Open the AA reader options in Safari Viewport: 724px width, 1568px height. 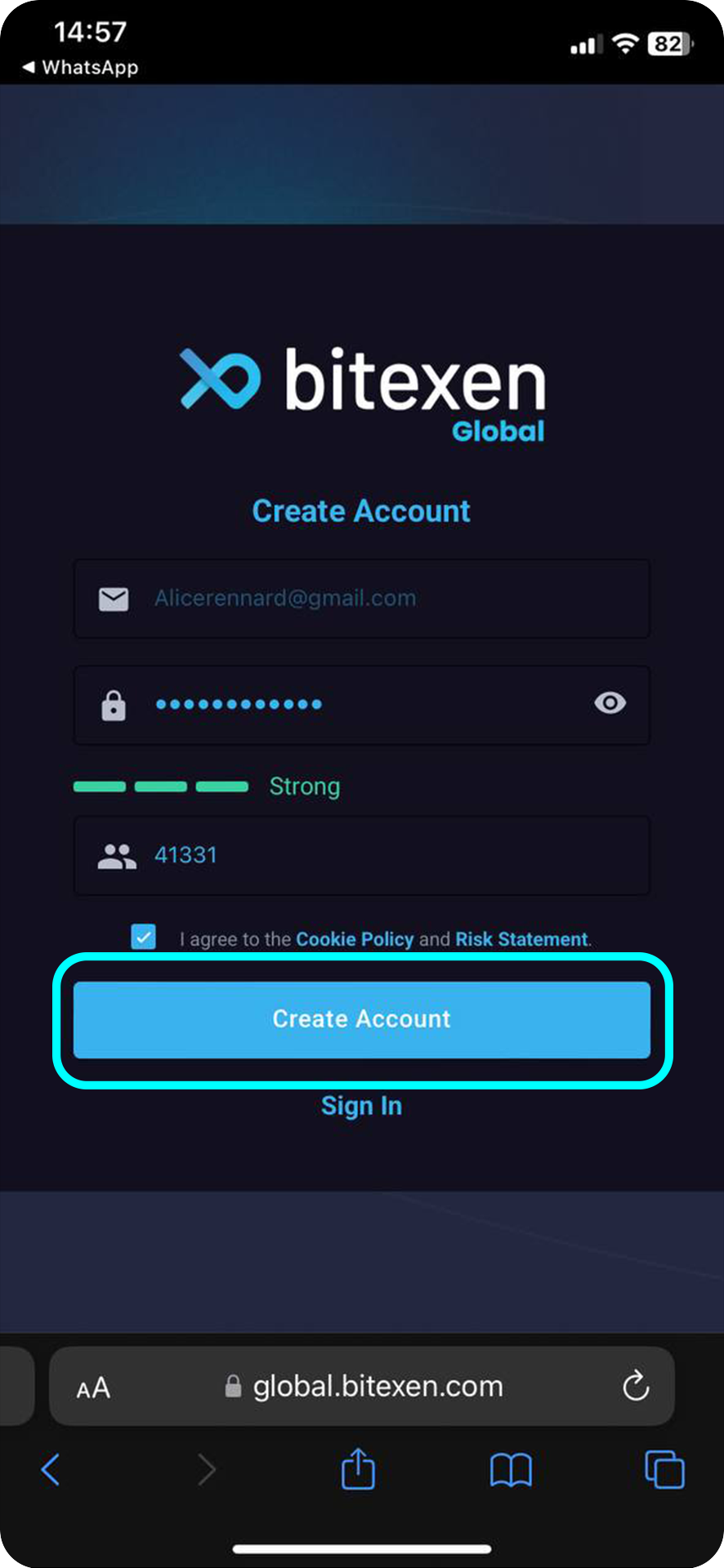(x=93, y=1388)
